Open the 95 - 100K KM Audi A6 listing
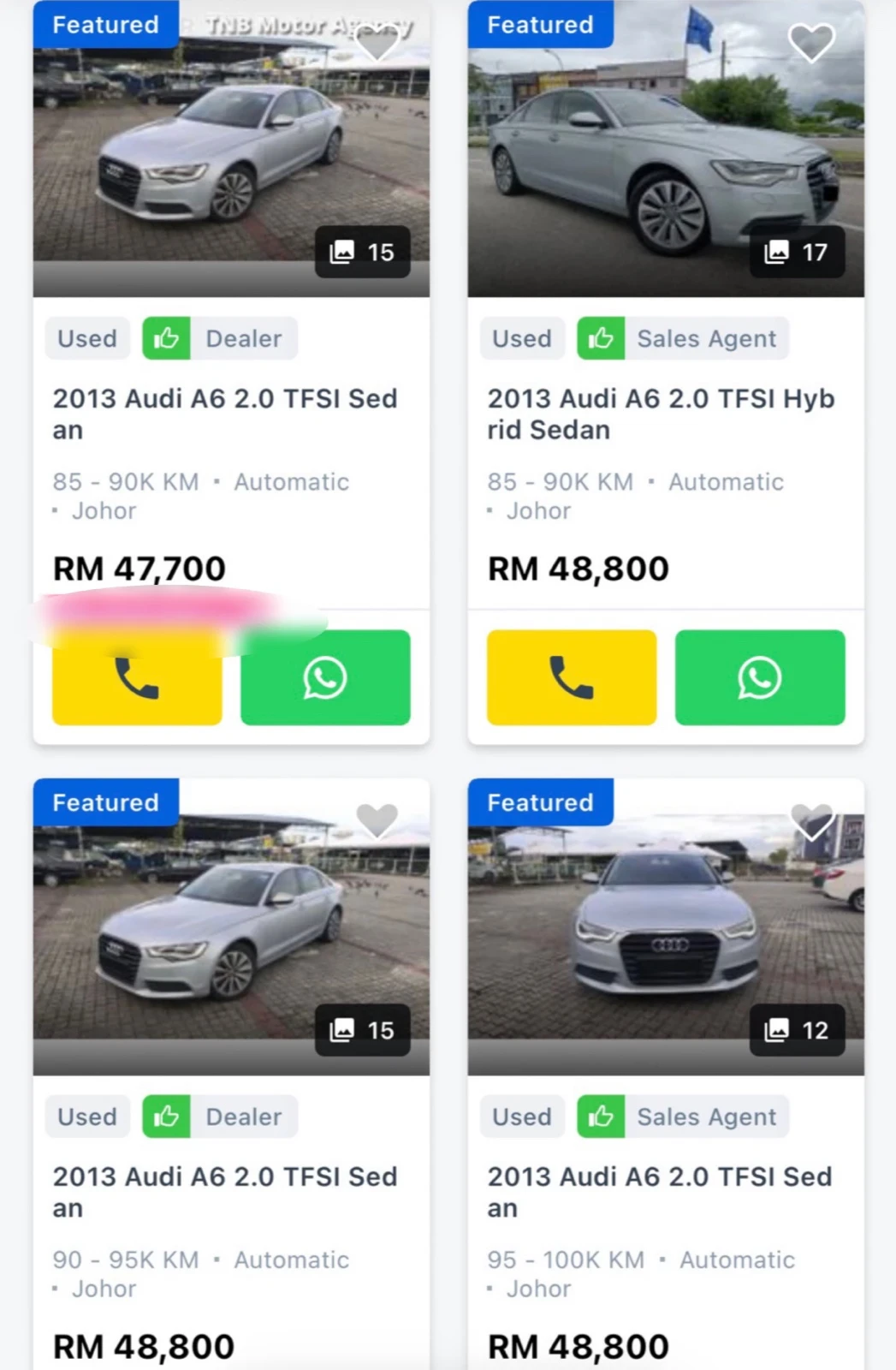 (659, 1191)
